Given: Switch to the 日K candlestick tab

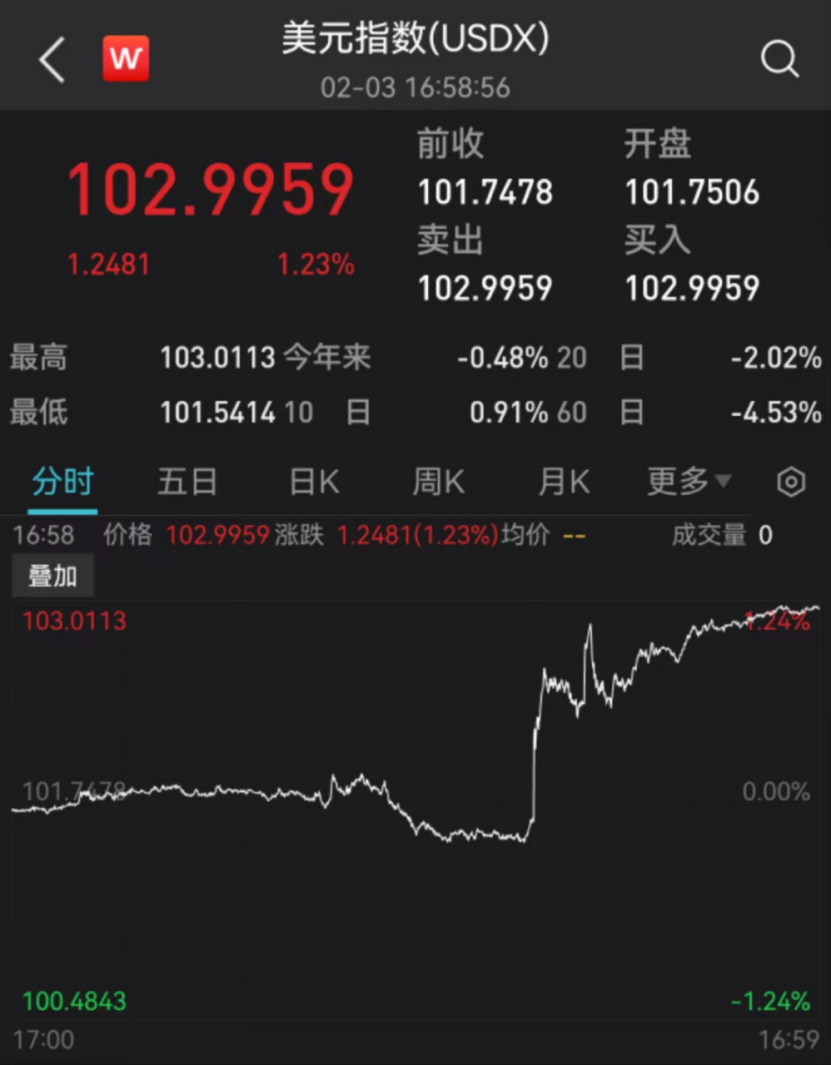Looking at the screenshot, I should pos(313,482).
